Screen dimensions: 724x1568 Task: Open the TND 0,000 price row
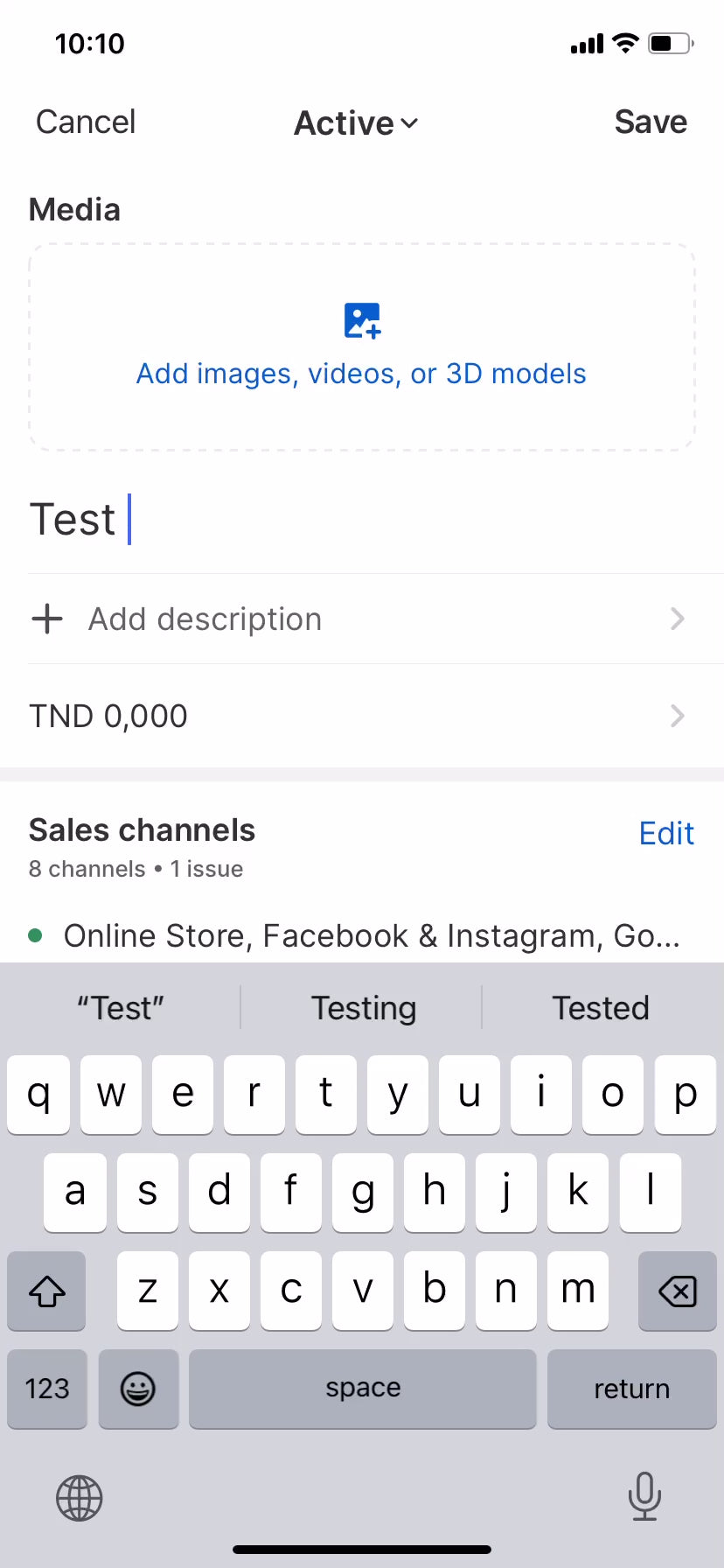click(359, 716)
